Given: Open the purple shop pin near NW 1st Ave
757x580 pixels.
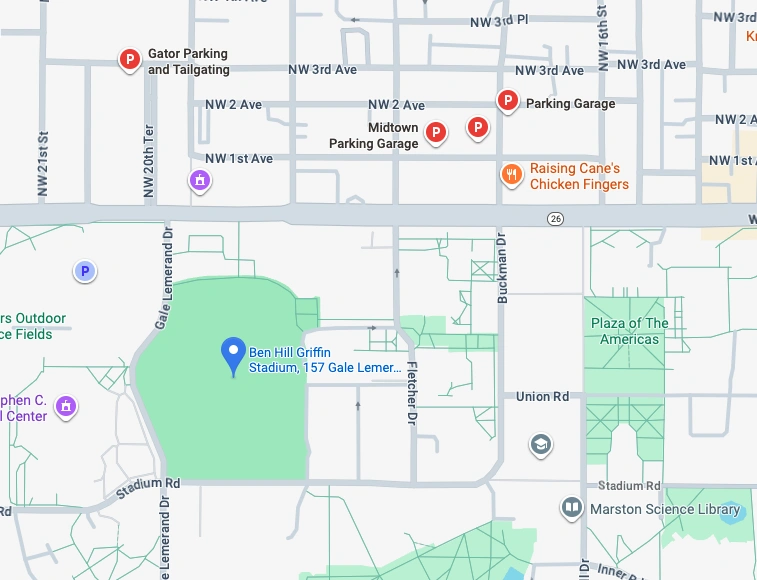Looking at the screenshot, I should coord(200,181).
